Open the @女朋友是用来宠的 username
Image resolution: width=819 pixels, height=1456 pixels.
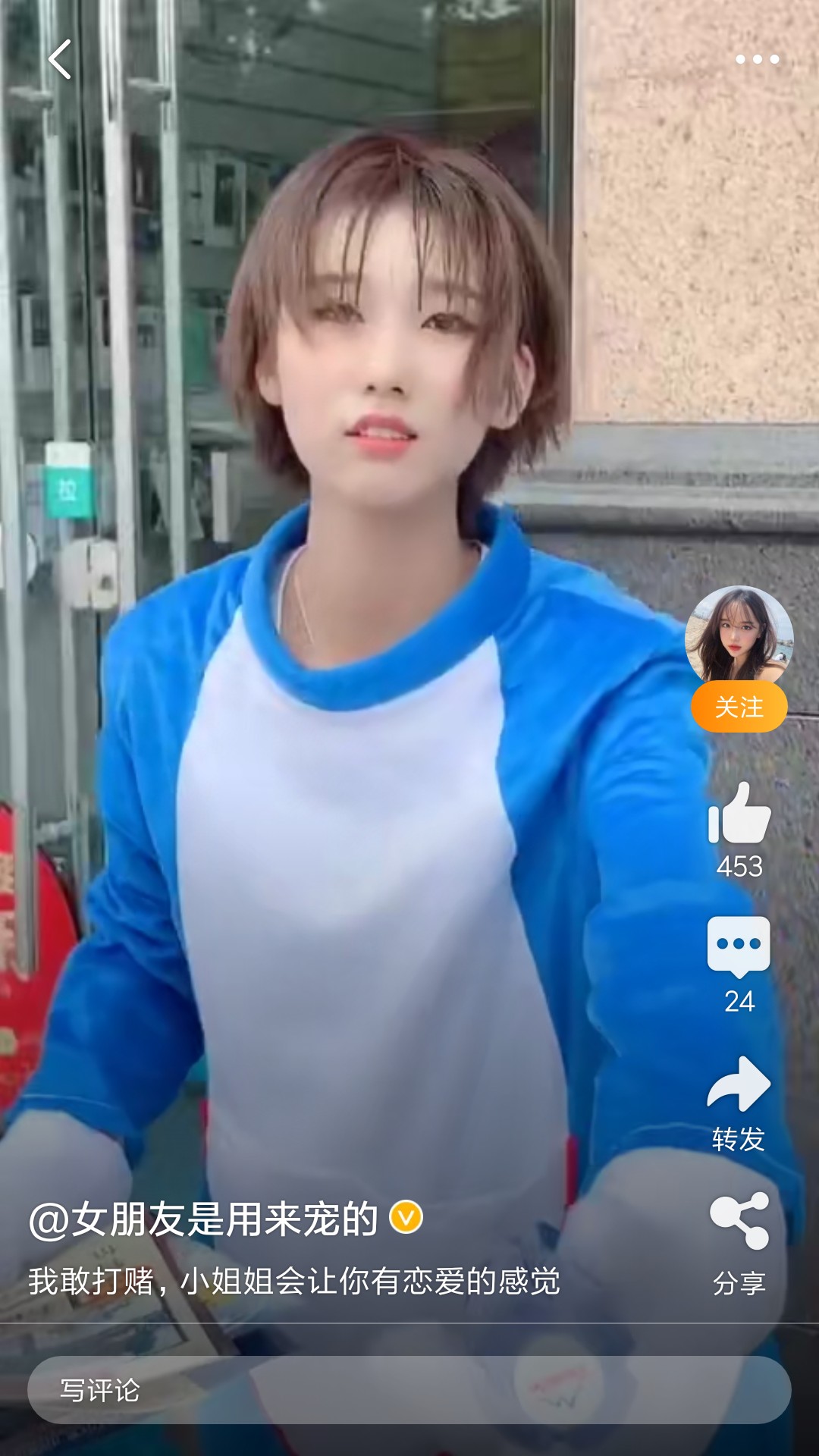click(203, 1219)
